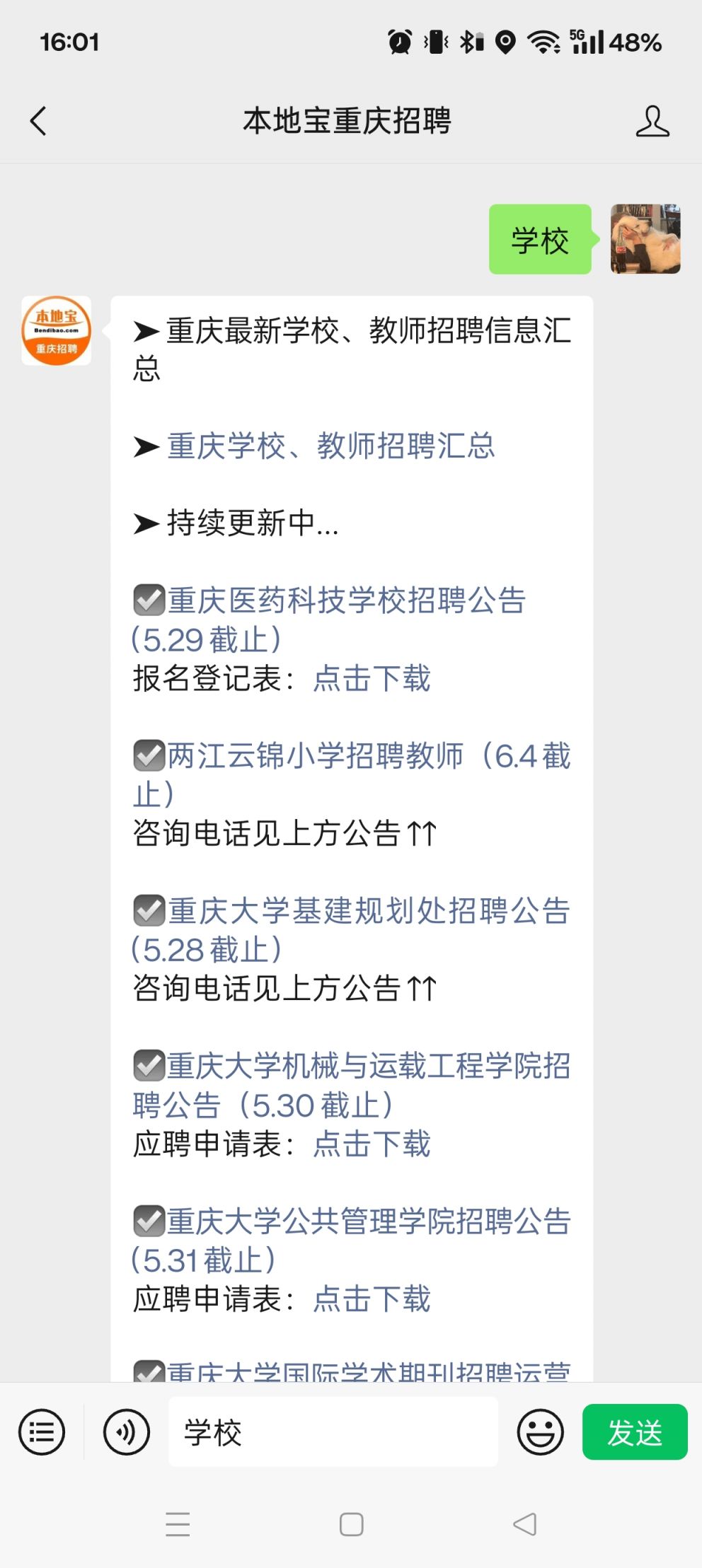Open the account profile icon
702x1568 pixels.
(x=652, y=121)
